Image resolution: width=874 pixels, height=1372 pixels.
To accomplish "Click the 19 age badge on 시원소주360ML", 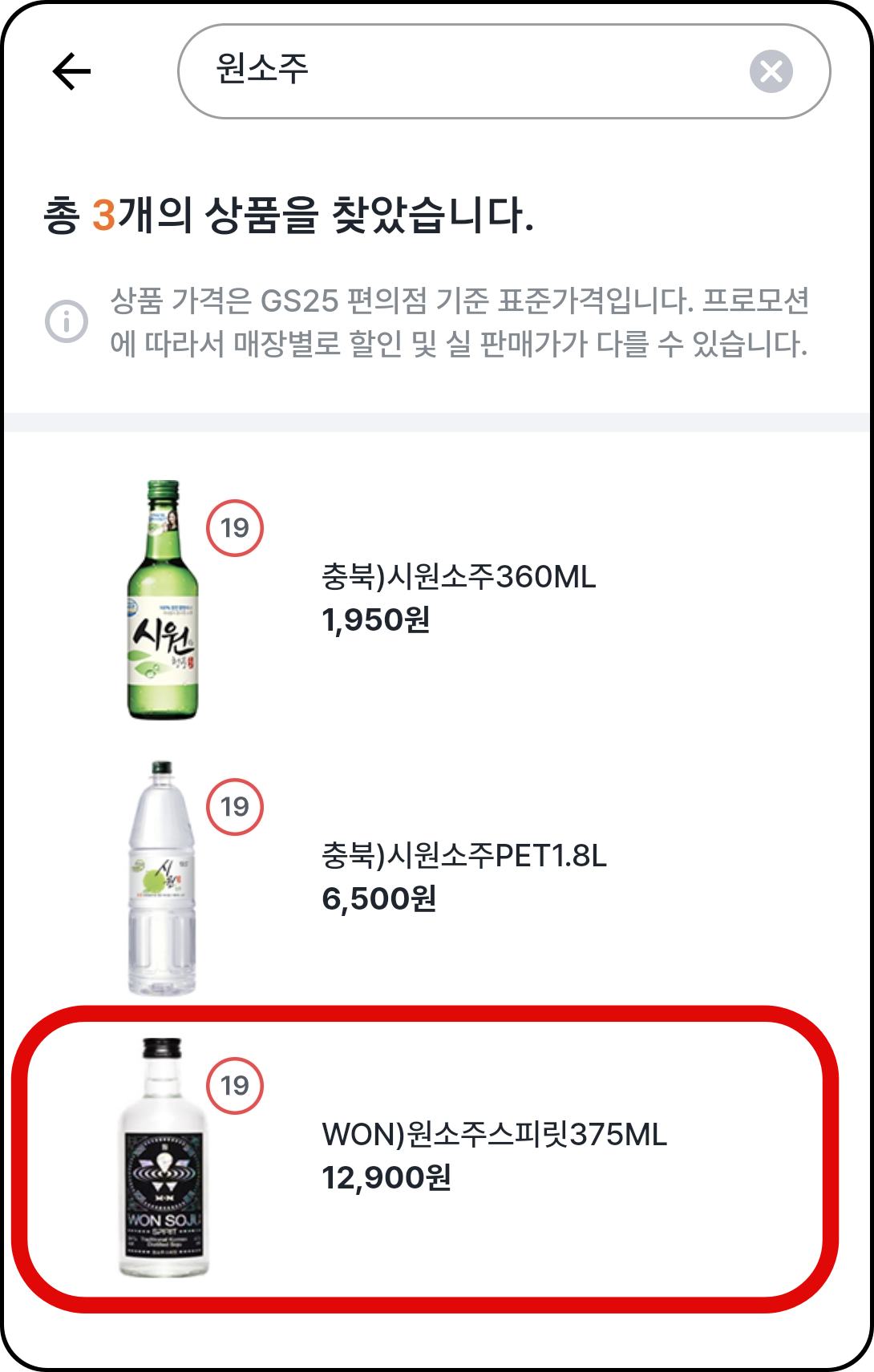I will coord(233,527).
